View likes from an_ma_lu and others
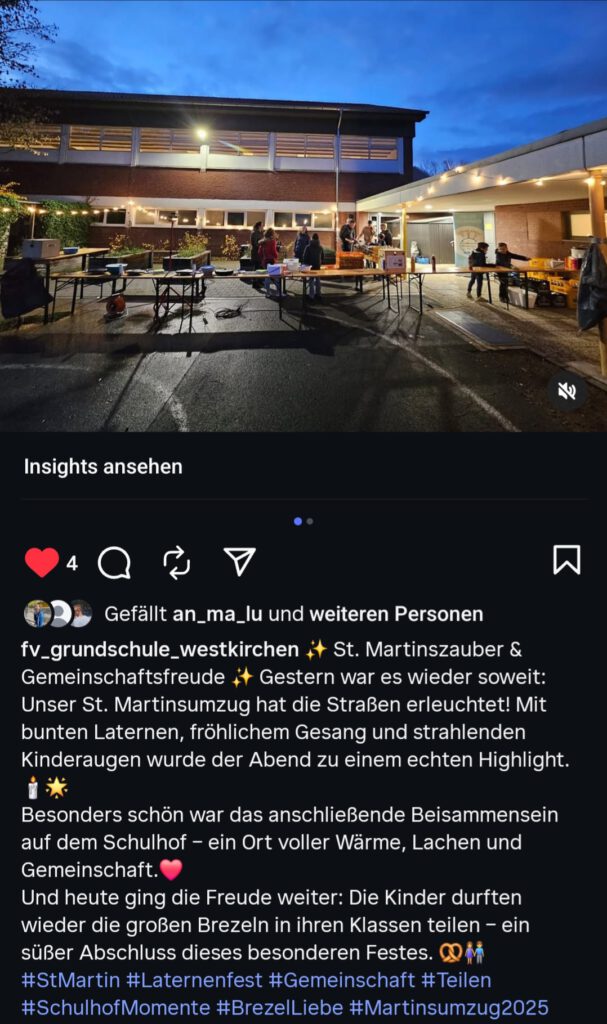The image size is (607, 1024). click(x=293, y=614)
